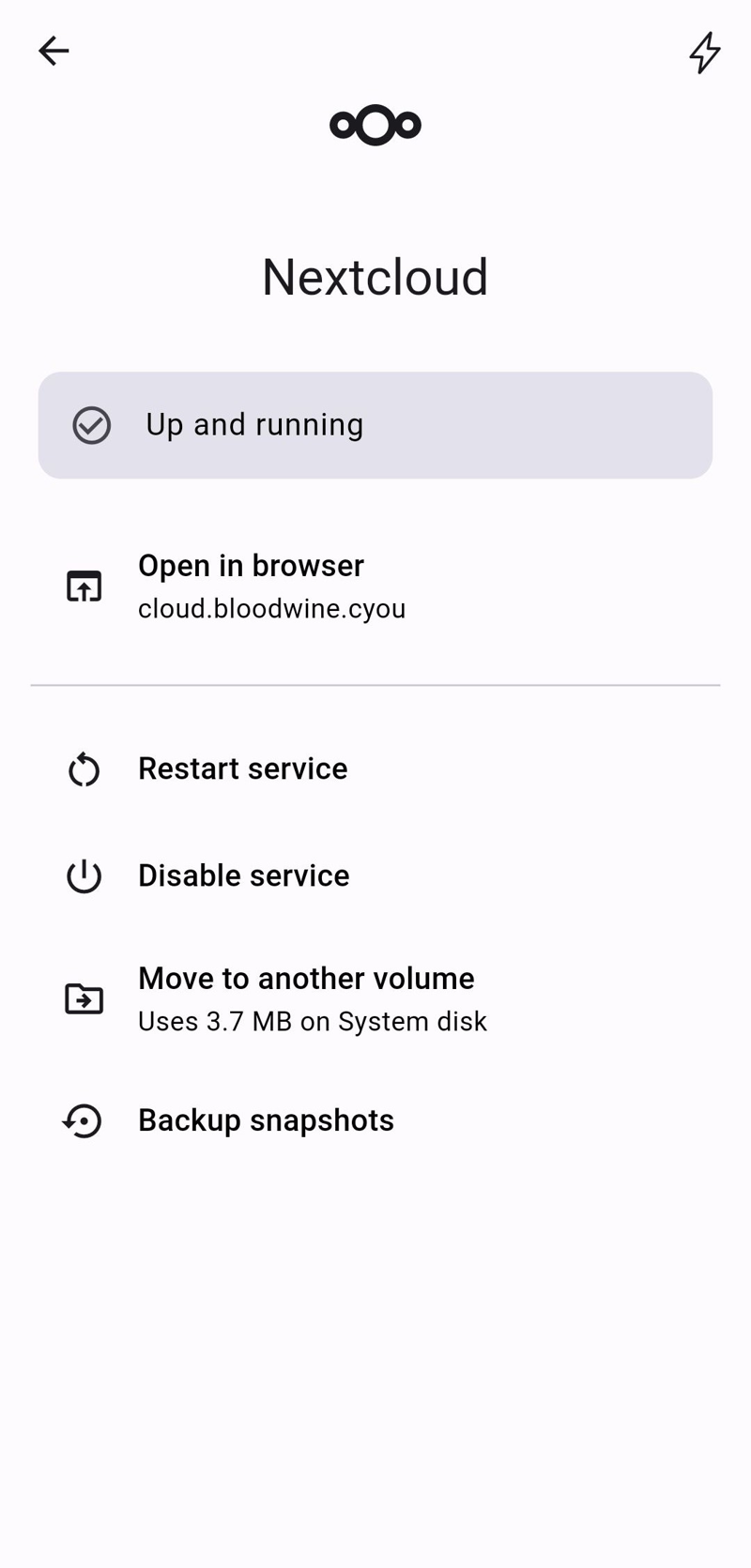Open Move to another volume
The width and height of the screenshot is (751, 1568).
306,978
